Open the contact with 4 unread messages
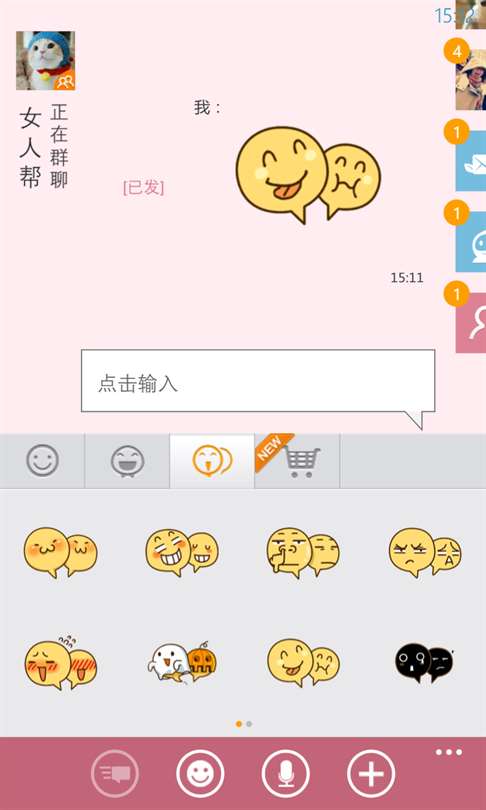Screen dimensions: 486x810 pos(469,77)
